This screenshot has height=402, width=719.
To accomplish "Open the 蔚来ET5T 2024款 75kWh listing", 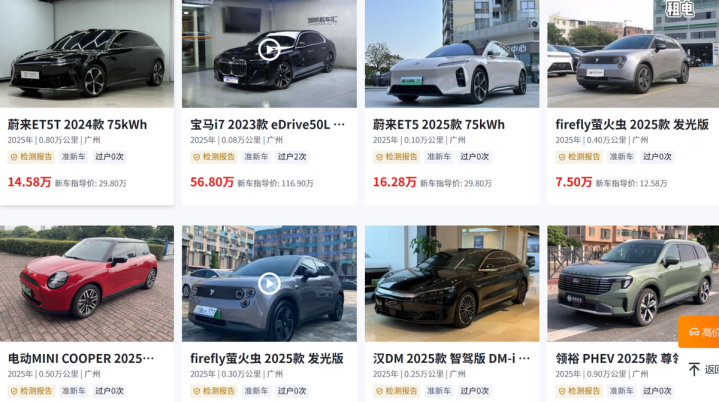I will [x=77, y=125].
